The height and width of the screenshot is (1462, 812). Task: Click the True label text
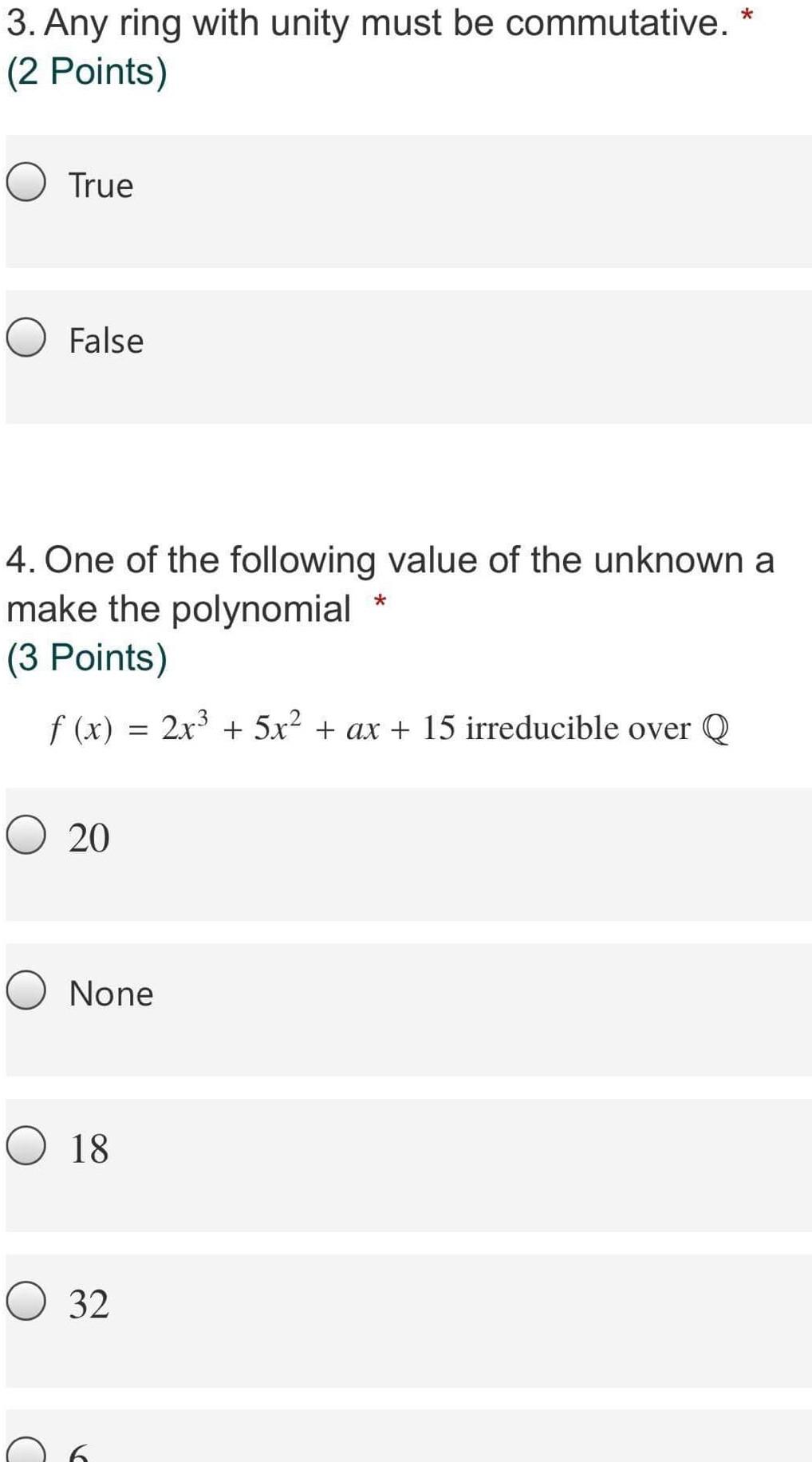pos(99,184)
